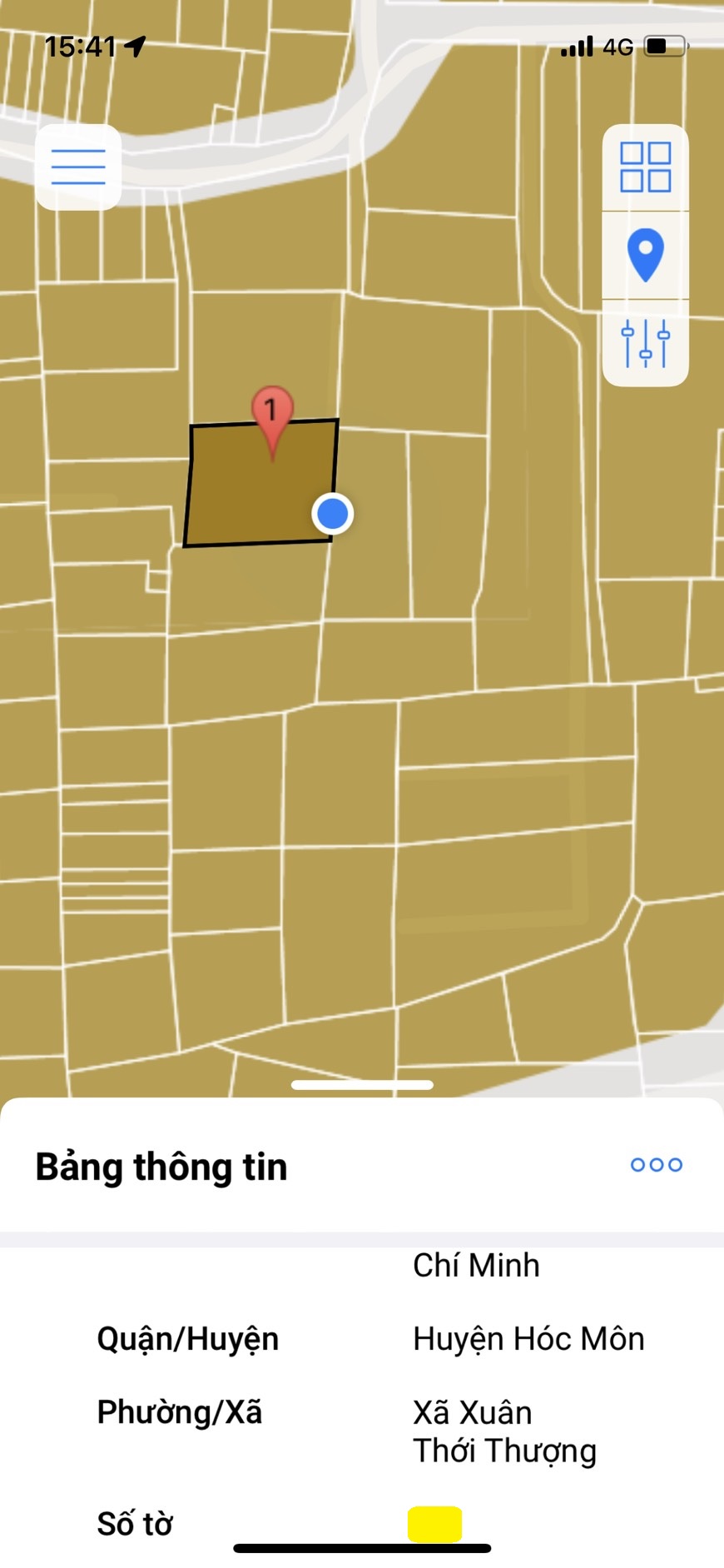Tap the blue location pin button
This screenshot has height=1568, width=724.
646,255
